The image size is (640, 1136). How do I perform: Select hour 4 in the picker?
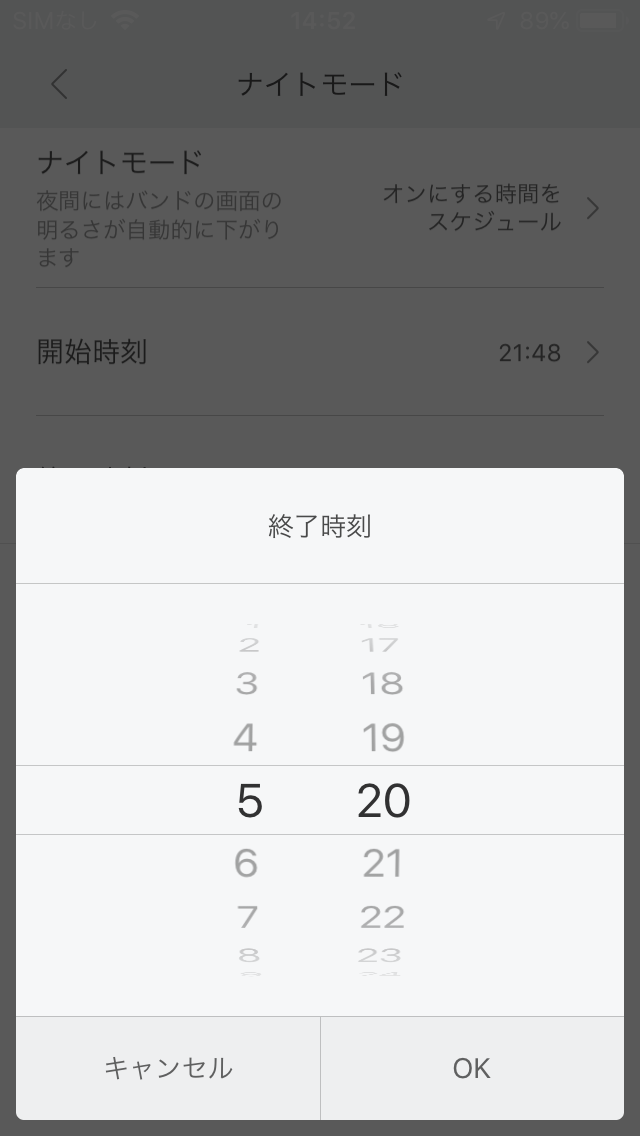[x=245, y=738]
